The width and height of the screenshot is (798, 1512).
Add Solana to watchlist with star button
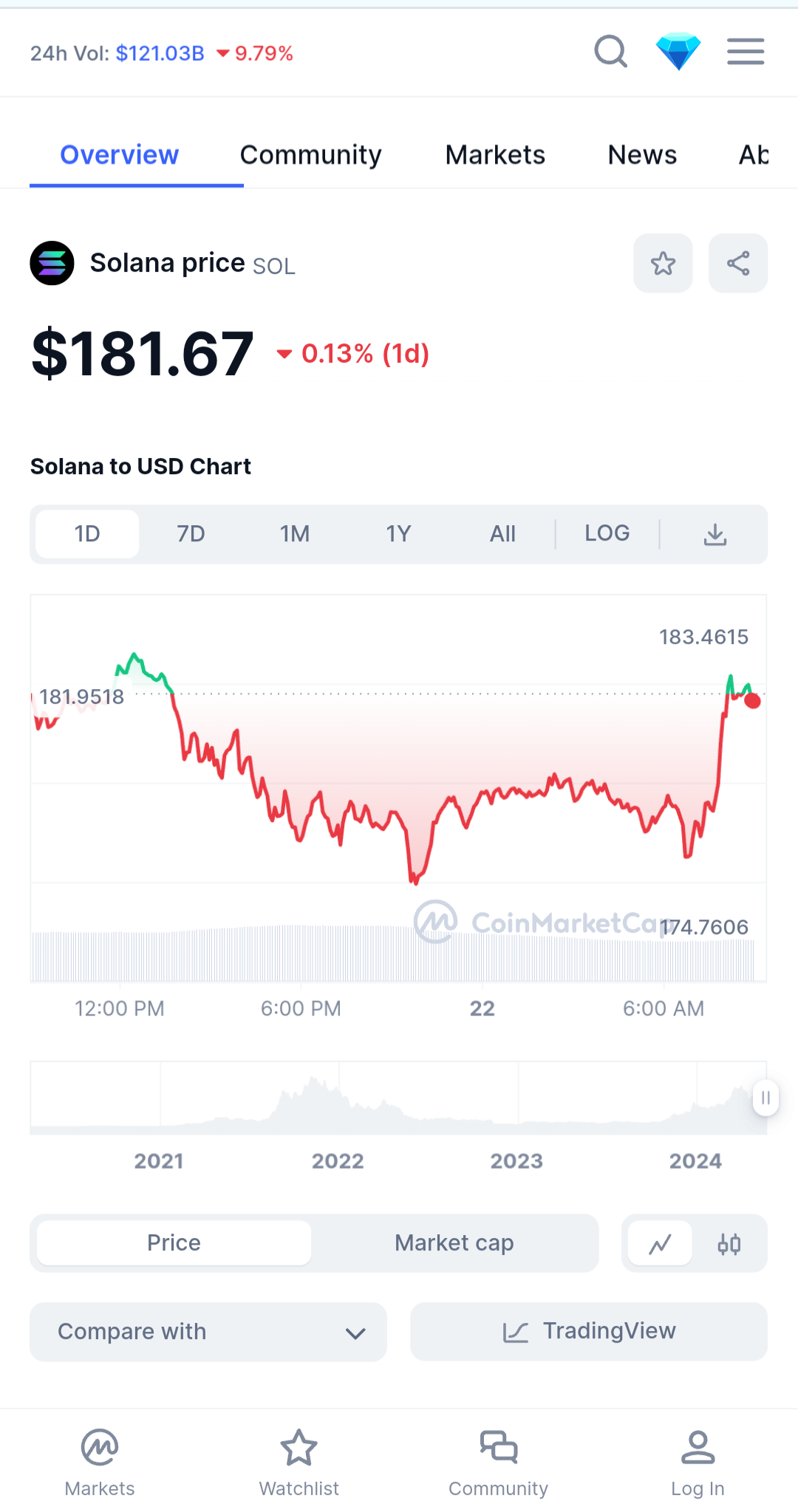pos(663,263)
